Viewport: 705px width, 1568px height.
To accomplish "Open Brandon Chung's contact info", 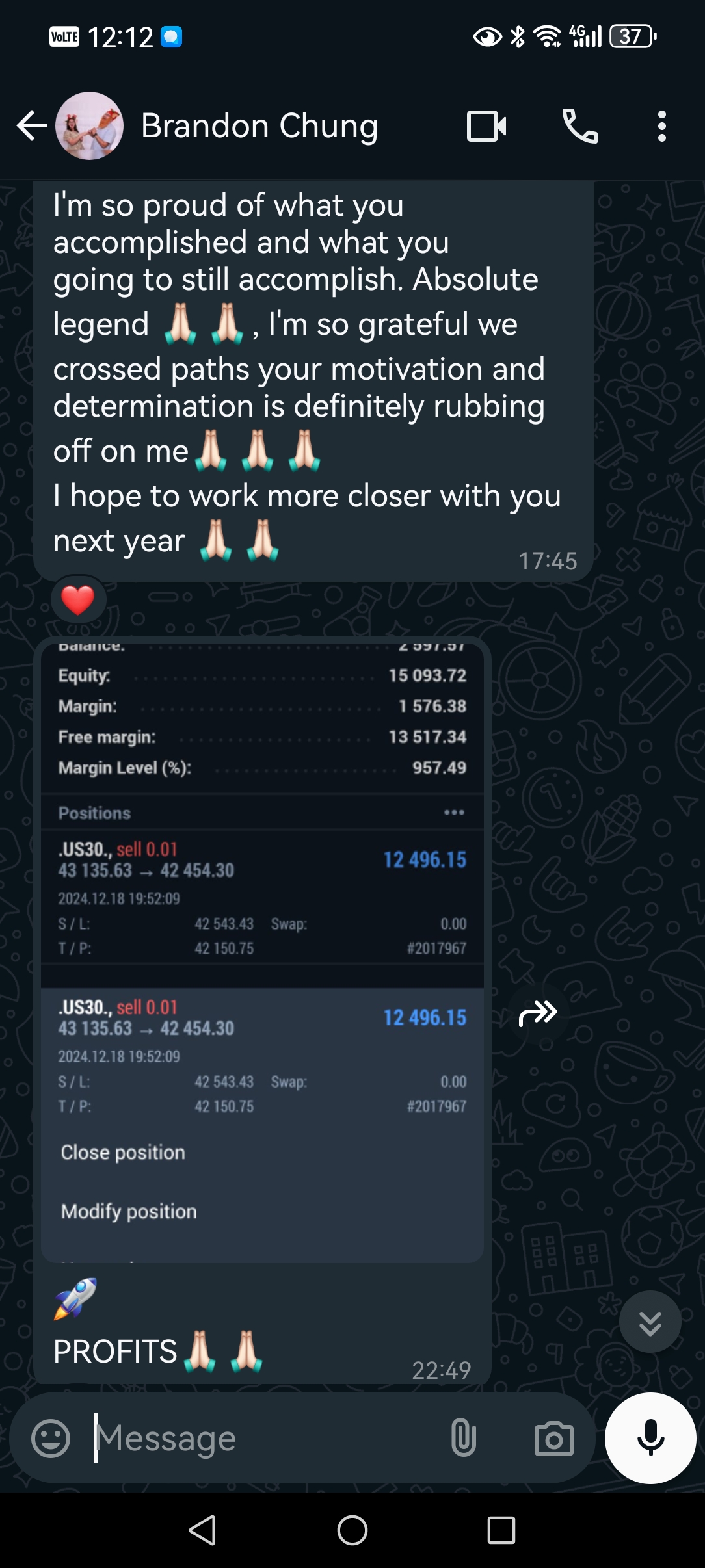I will pyautogui.click(x=259, y=125).
